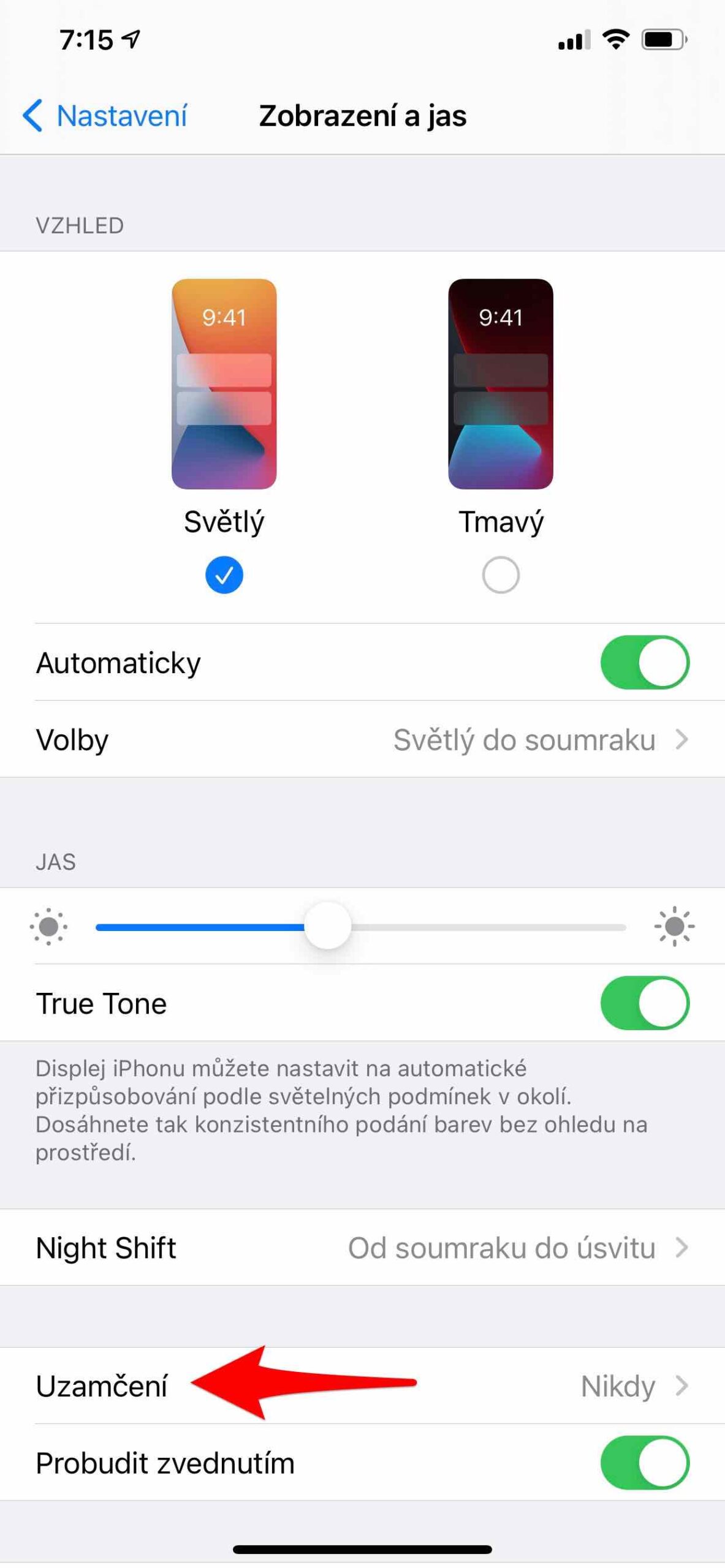Go back to Nastavení
Viewport: 725px width, 1568px height.
click(105, 116)
